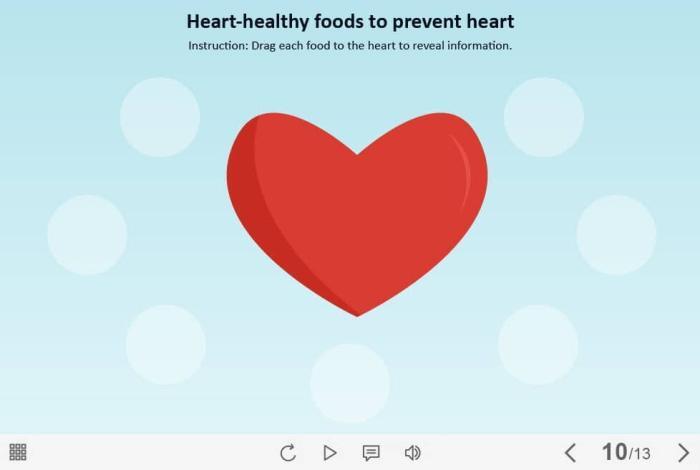Play the slide narration
This screenshot has width=700, height=470.
[x=330, y=453]
